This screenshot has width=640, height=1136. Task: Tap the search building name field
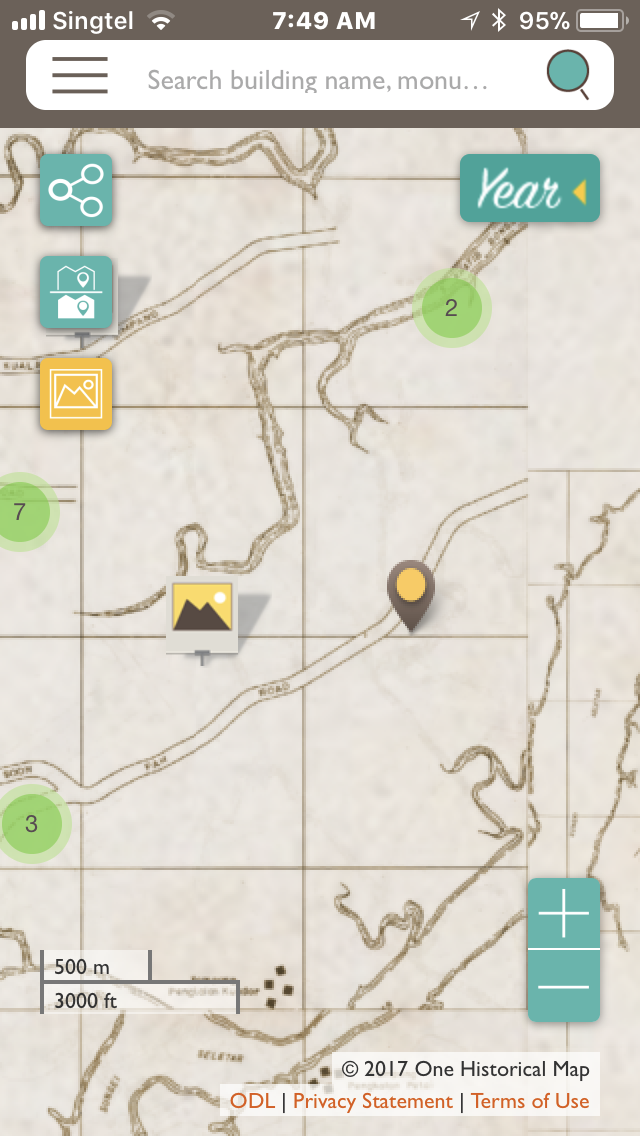click(x=318, y=80)
